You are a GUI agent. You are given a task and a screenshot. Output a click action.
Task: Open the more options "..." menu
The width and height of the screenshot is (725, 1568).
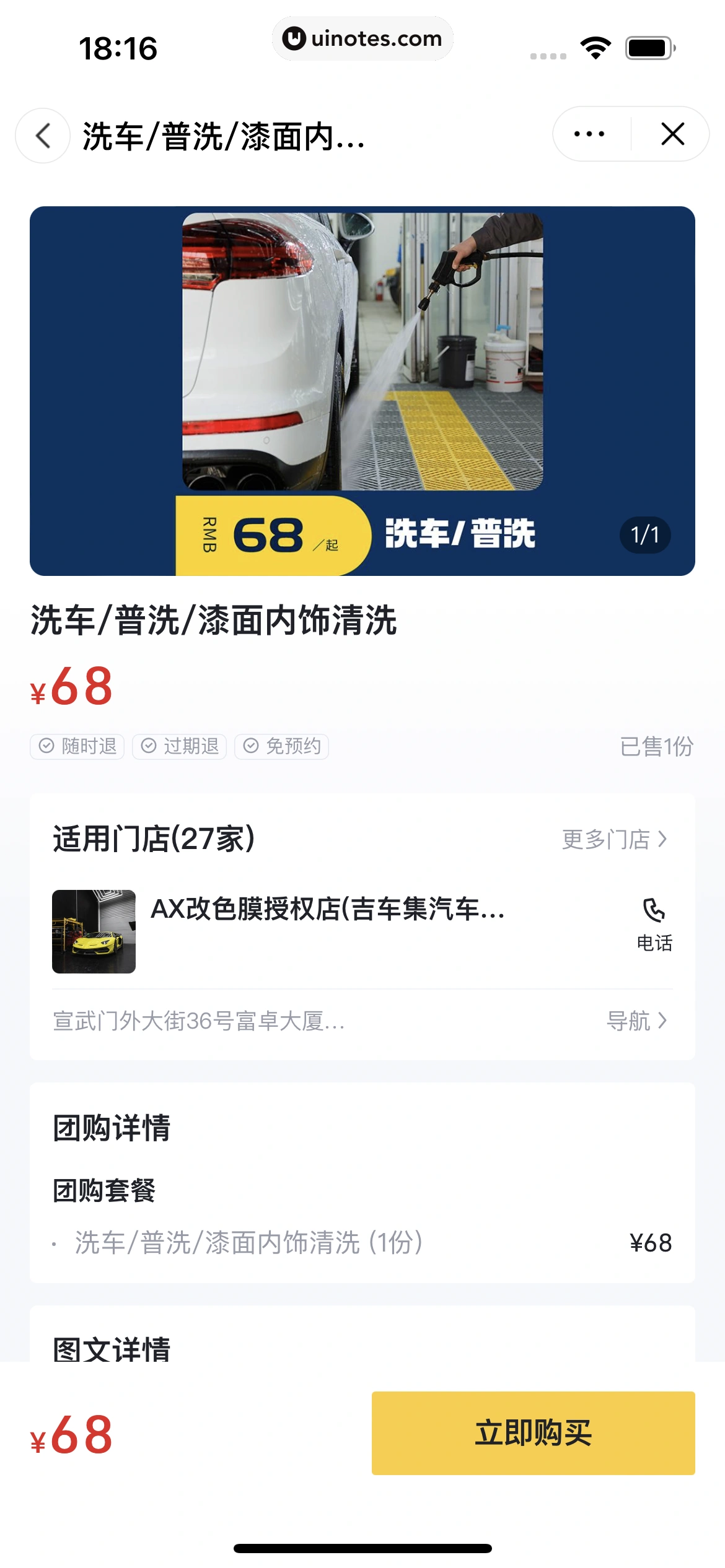(589, 133)
